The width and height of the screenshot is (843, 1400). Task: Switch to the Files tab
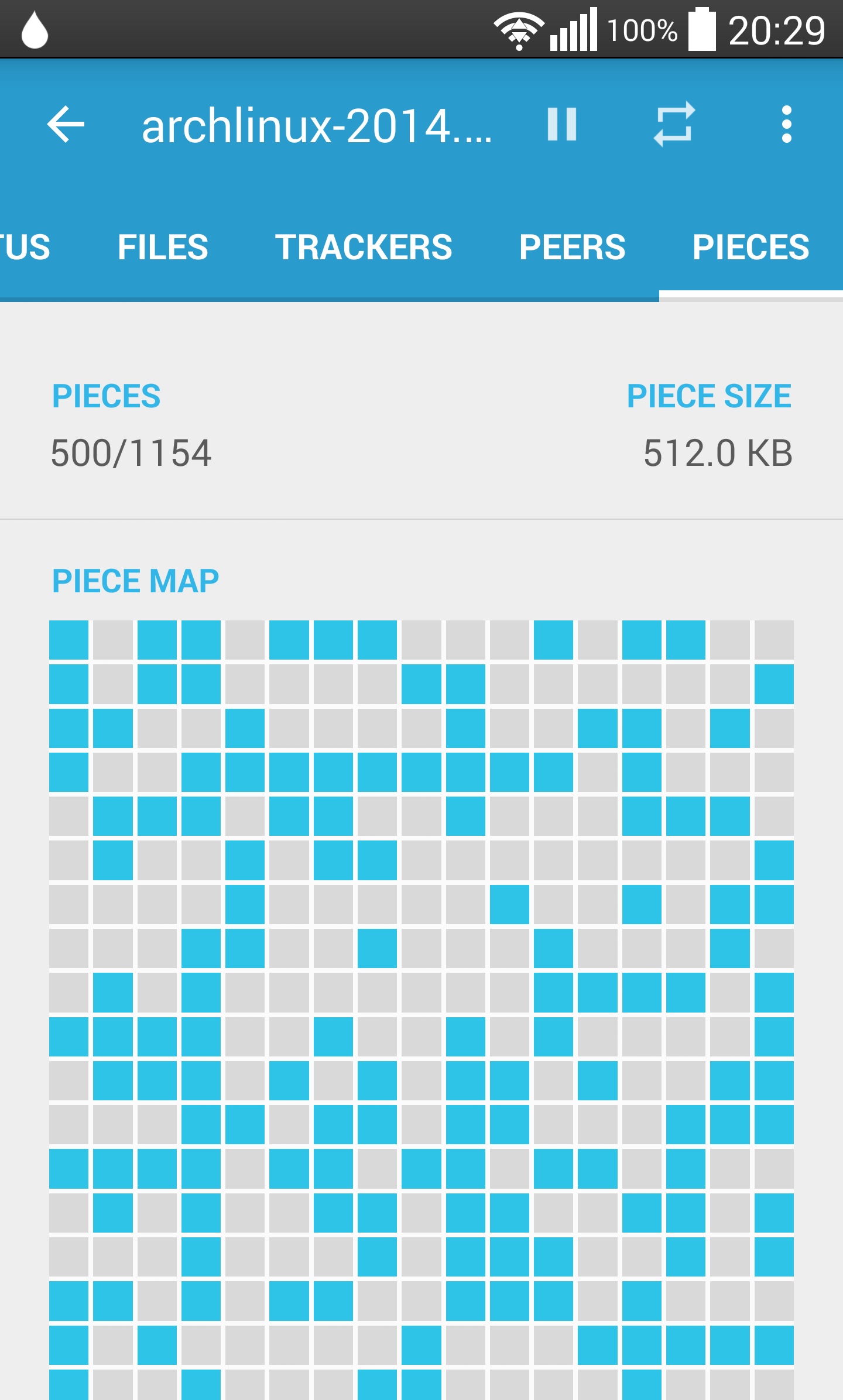(x=163, y=247)
